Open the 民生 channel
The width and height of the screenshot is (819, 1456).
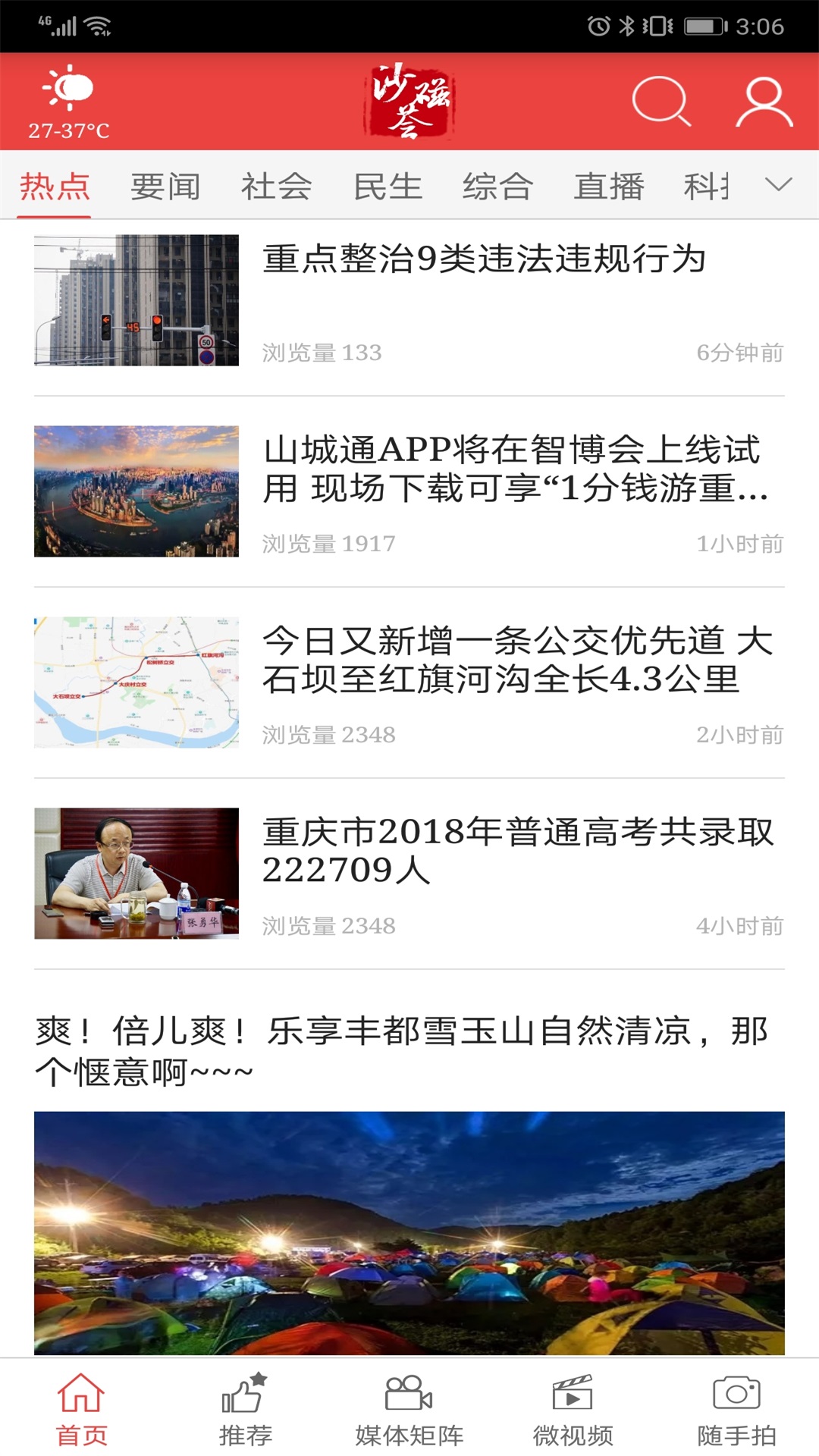[x=387, y=184]
